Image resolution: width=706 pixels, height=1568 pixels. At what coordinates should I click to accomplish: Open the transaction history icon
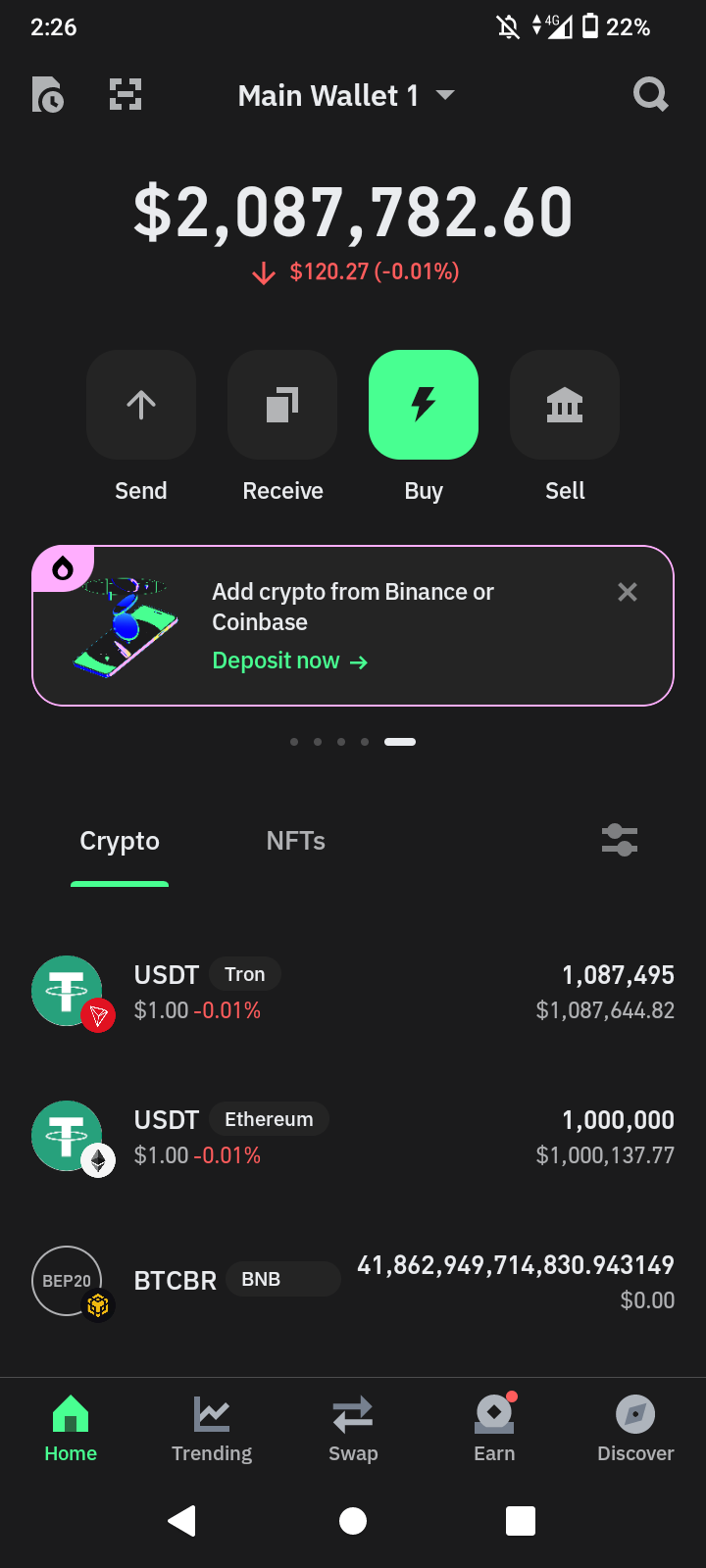[48, 94]
